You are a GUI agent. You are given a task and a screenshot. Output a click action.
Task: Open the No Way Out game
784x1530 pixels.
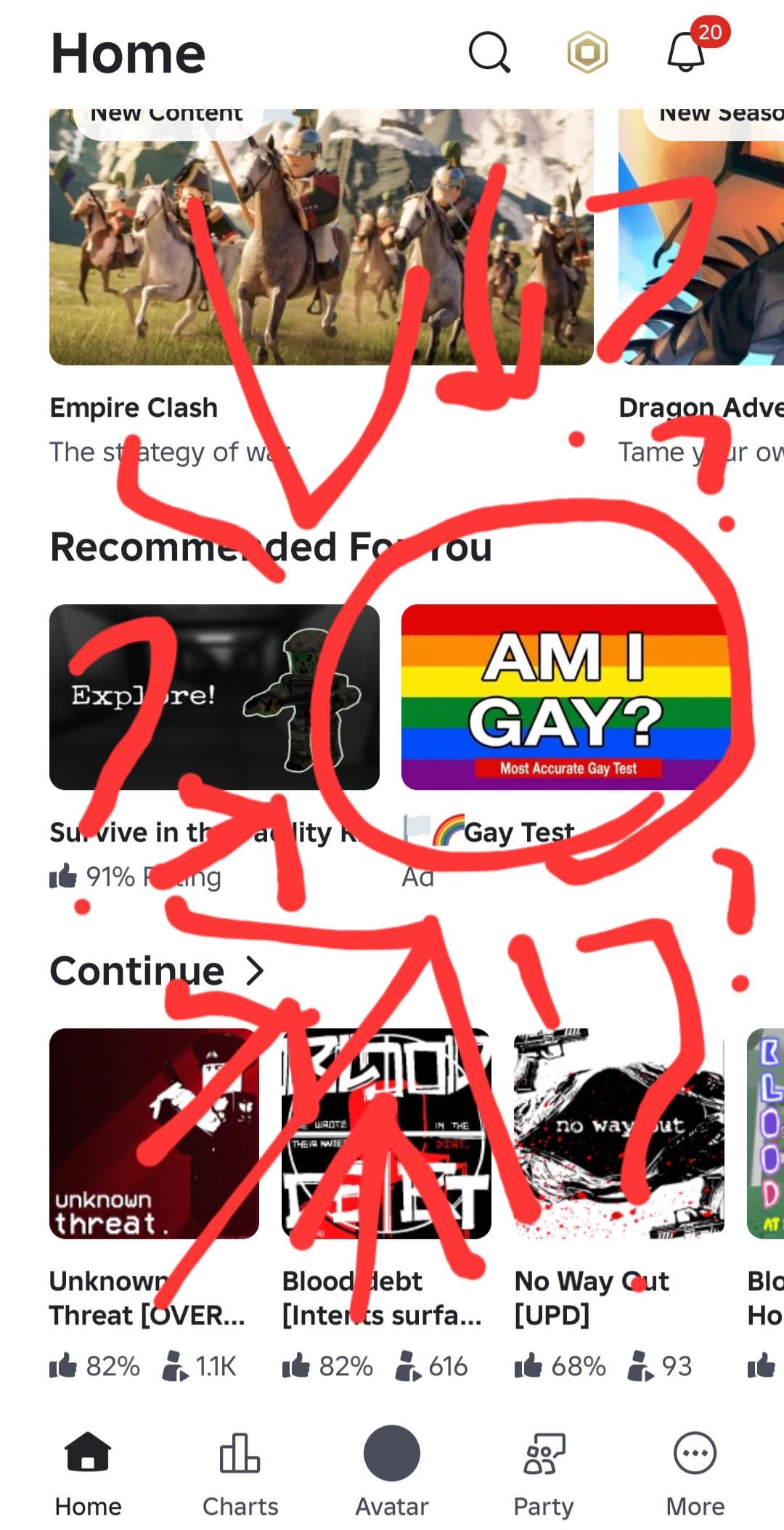coord(618,1133)
